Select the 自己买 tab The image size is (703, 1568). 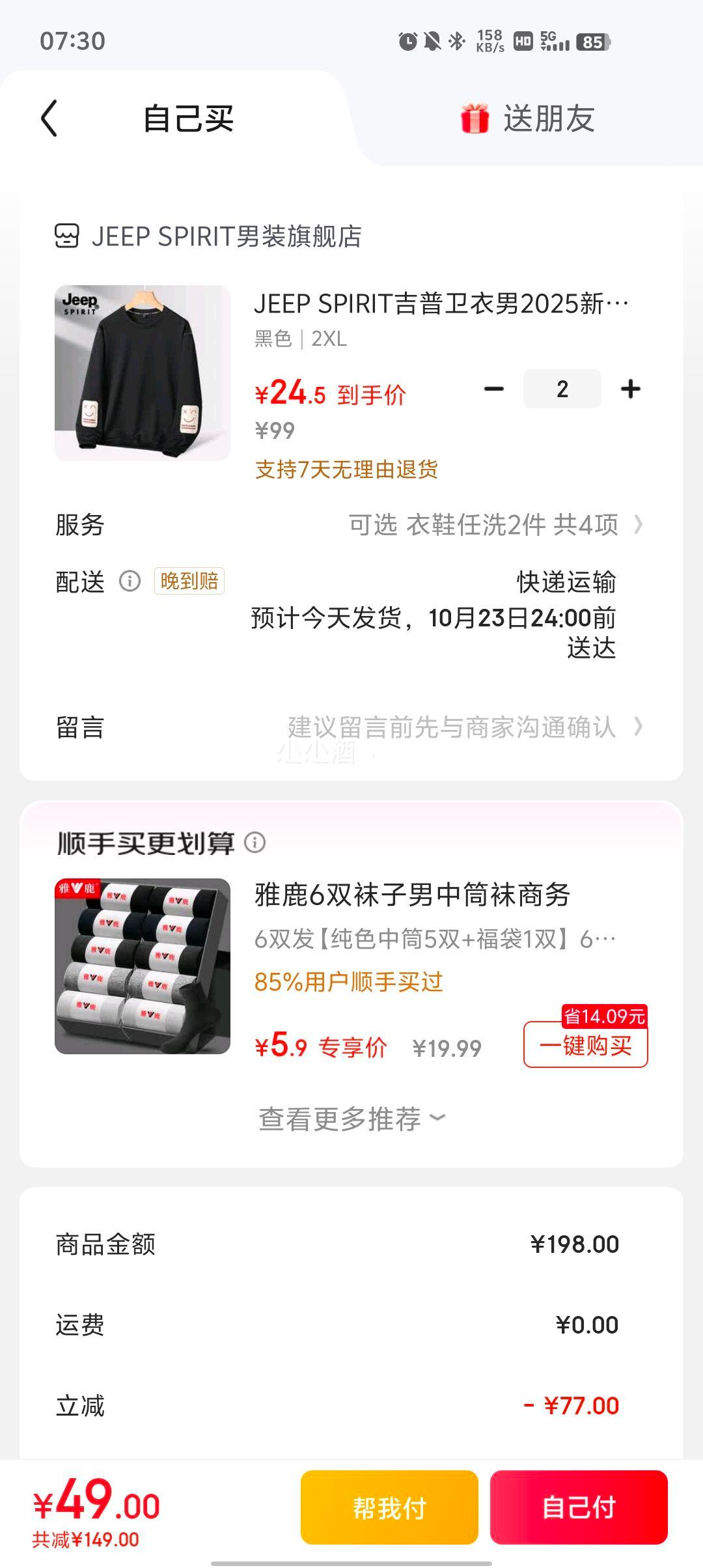click(188, 119)
